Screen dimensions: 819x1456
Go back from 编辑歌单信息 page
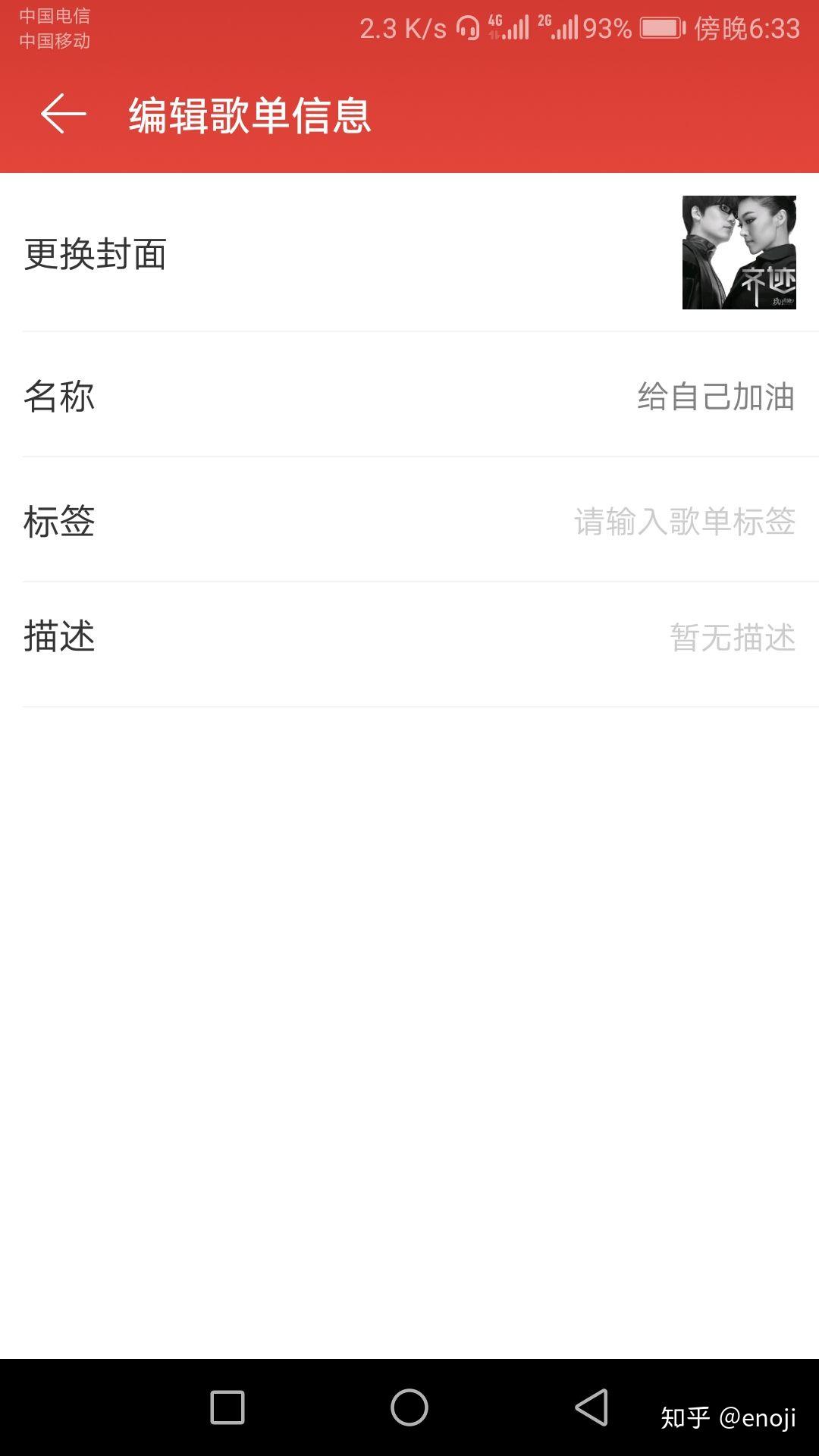(x=64, y=115)
